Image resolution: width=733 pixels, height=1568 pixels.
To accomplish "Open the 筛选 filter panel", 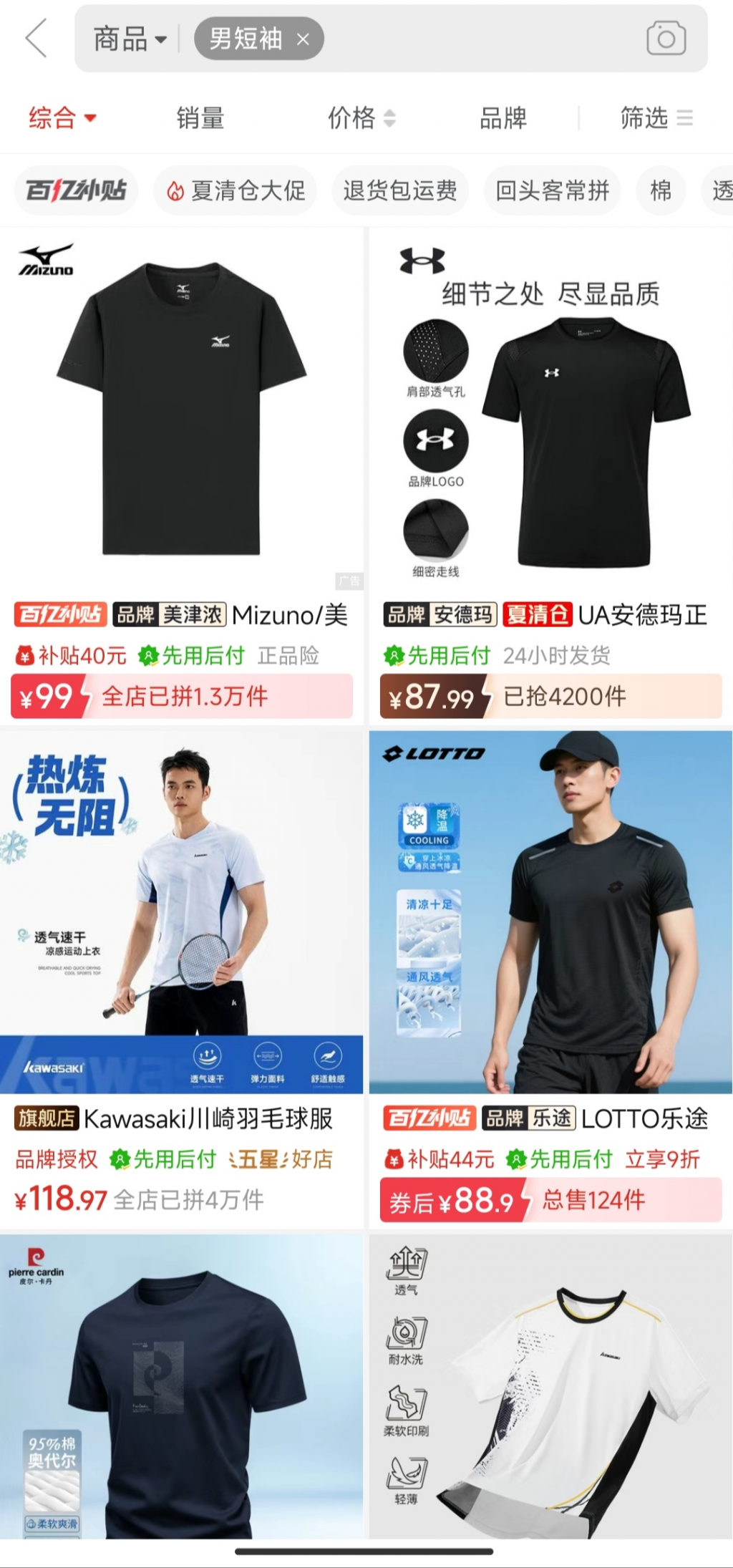I will pyautogui.click(x=656, y=117).
